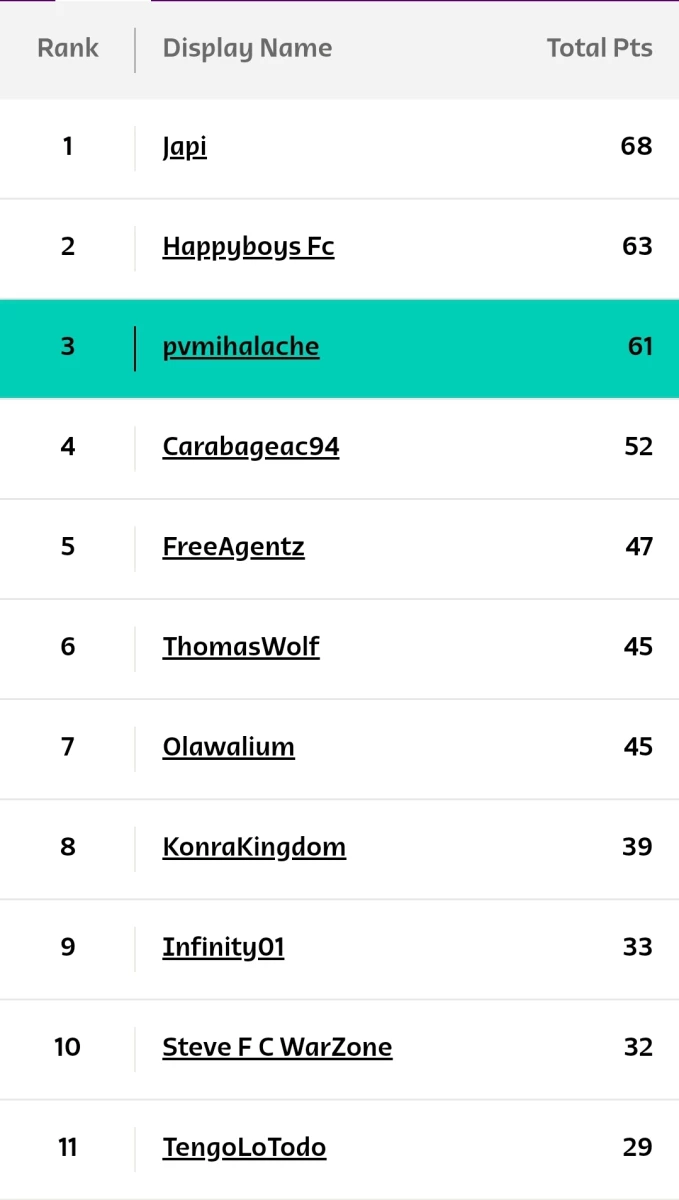The image size is (679, 1200).
Task: View pvmihalache's highlighted team
Action: pyautogui.click(x=241, y=348)
